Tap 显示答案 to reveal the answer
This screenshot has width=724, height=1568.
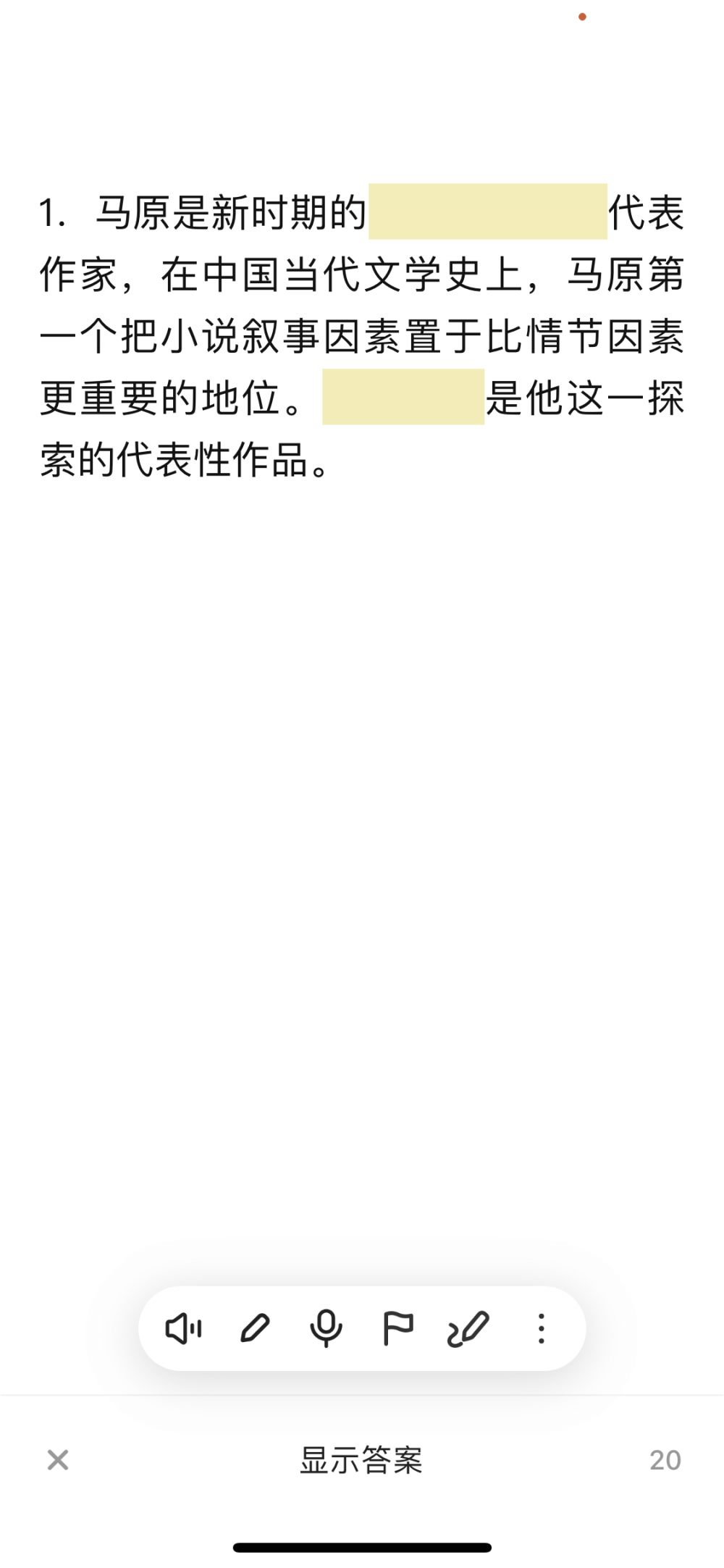[x=361, y=1460]
